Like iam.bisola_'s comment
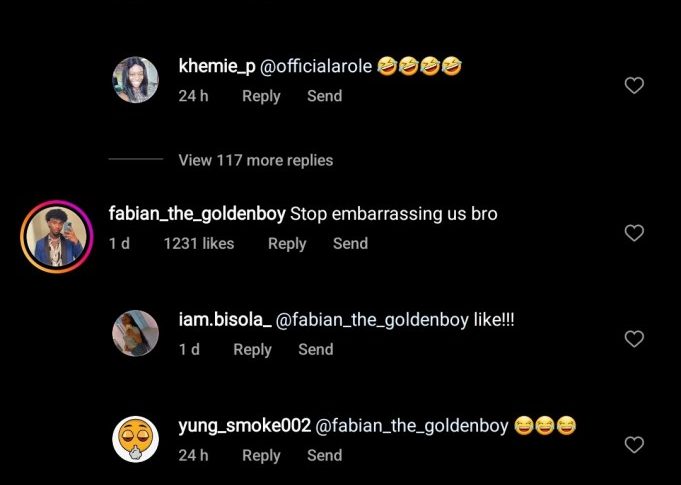This screenshot has height=485, width=681. click(x=633, y=339)
